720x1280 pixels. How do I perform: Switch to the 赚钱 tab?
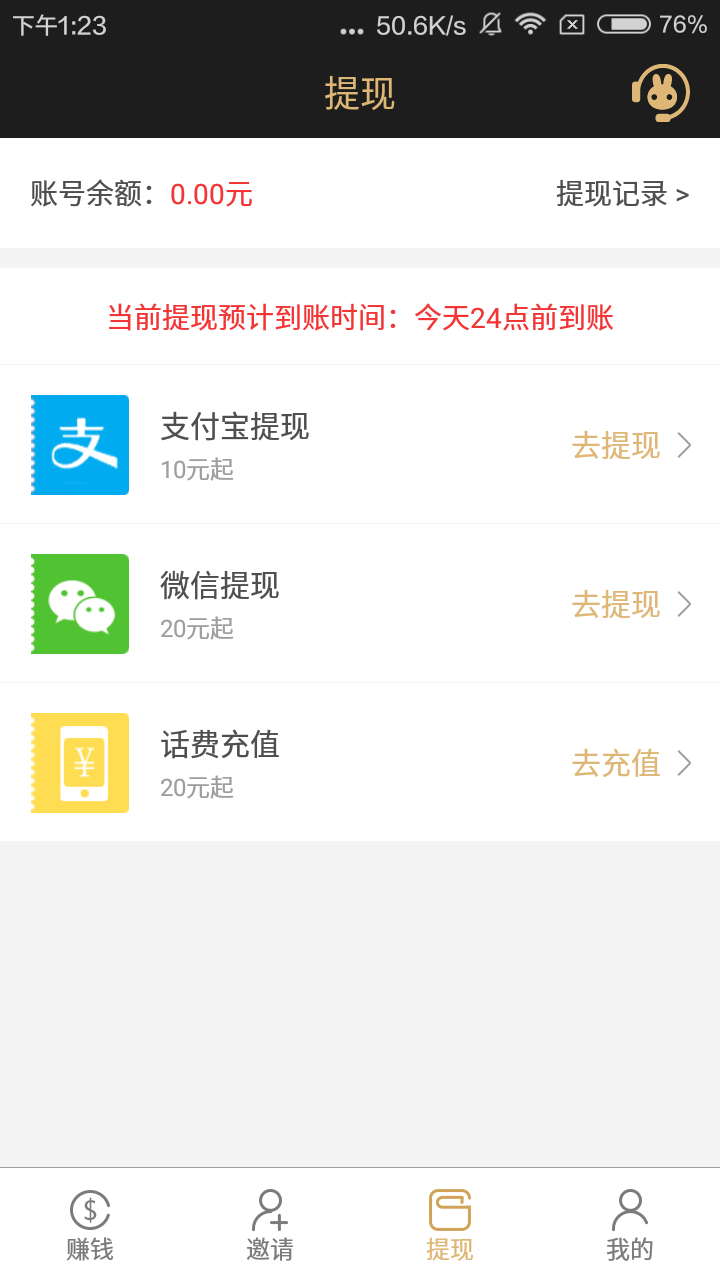[89, 1225]
